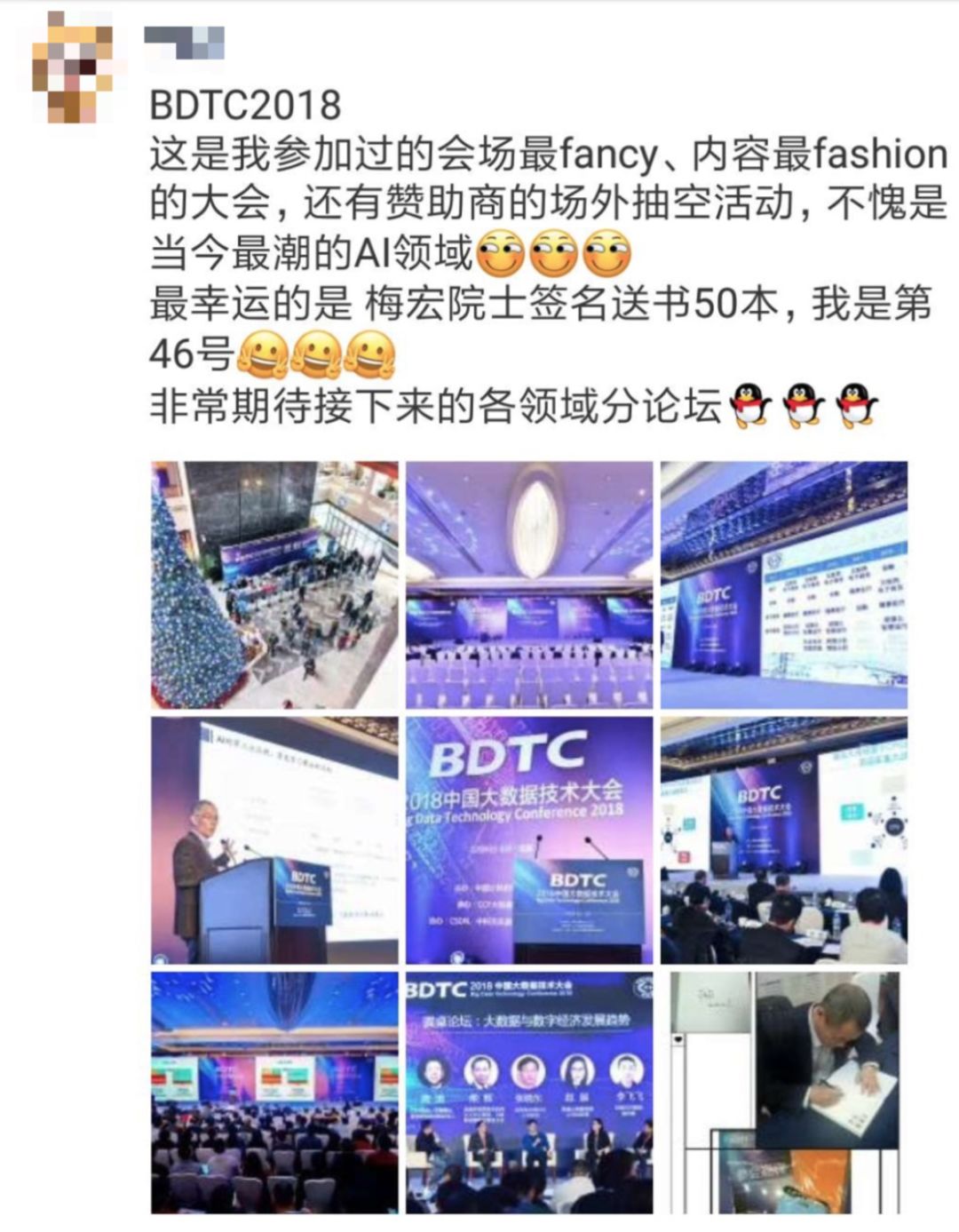Viewport: 959px width, 1232px height.
Task: Open the book signing collage photo
Action: [783, 1093]
